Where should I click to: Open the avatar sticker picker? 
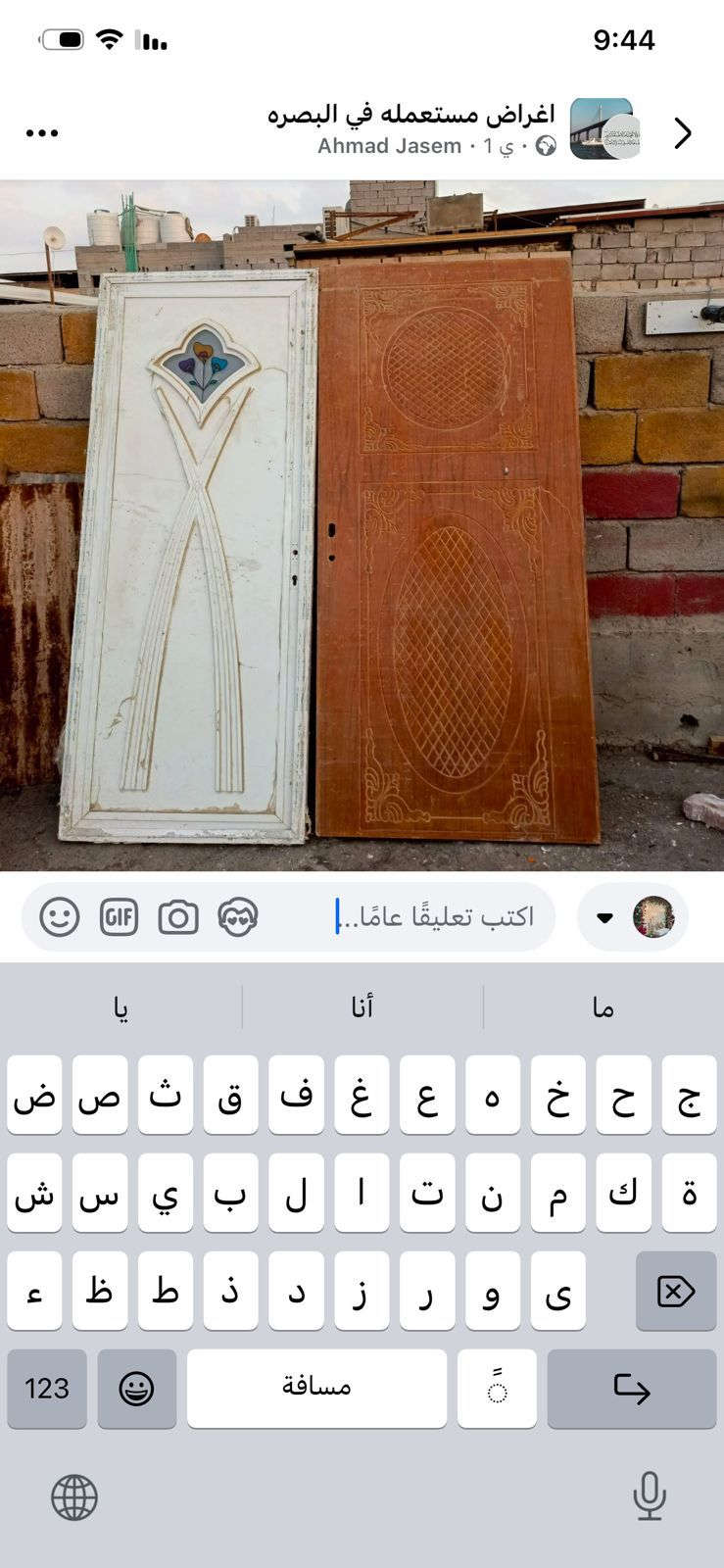pos(238,917)
